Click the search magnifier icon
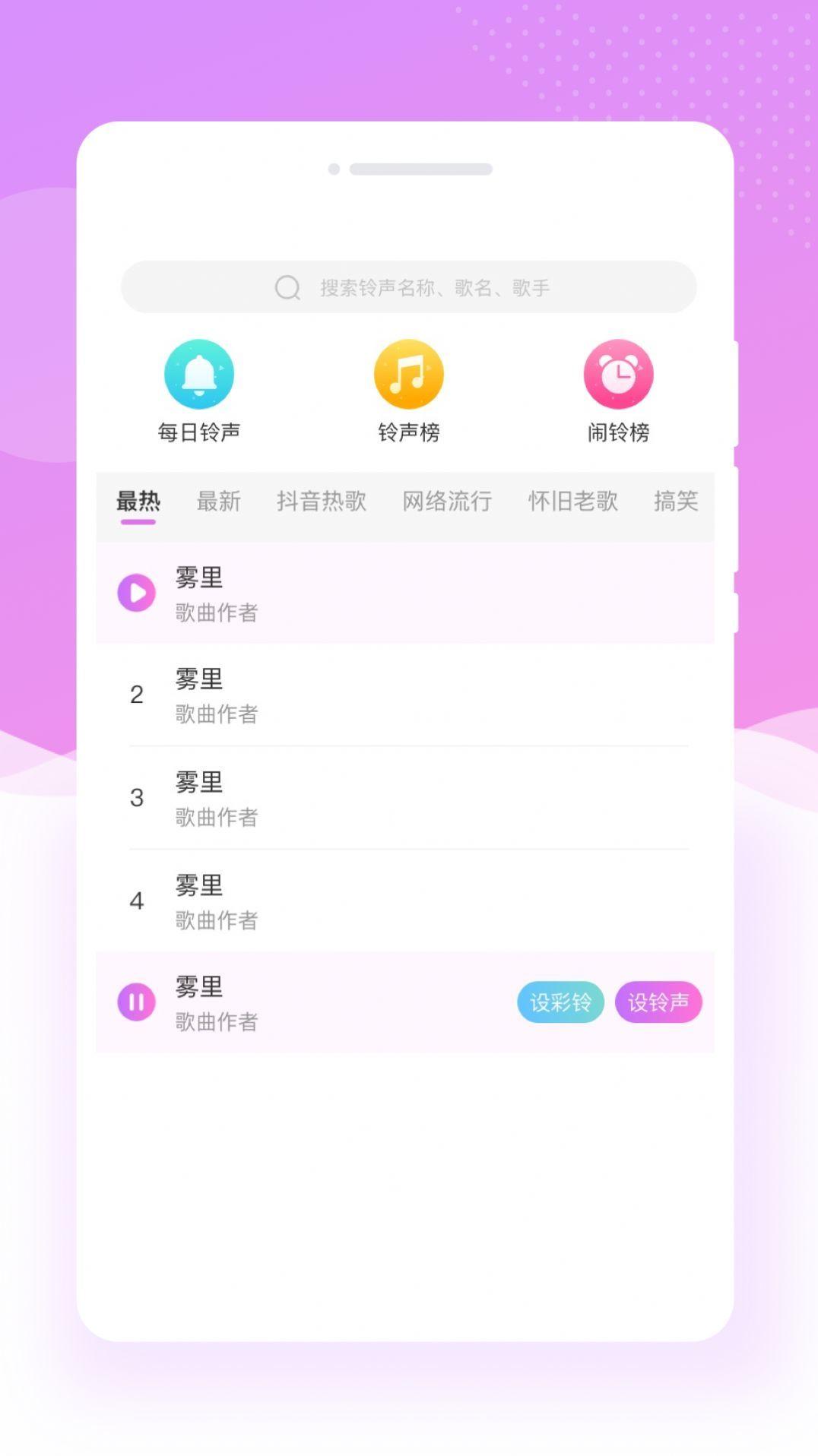The image size is (818, 1456). (287, 287)
